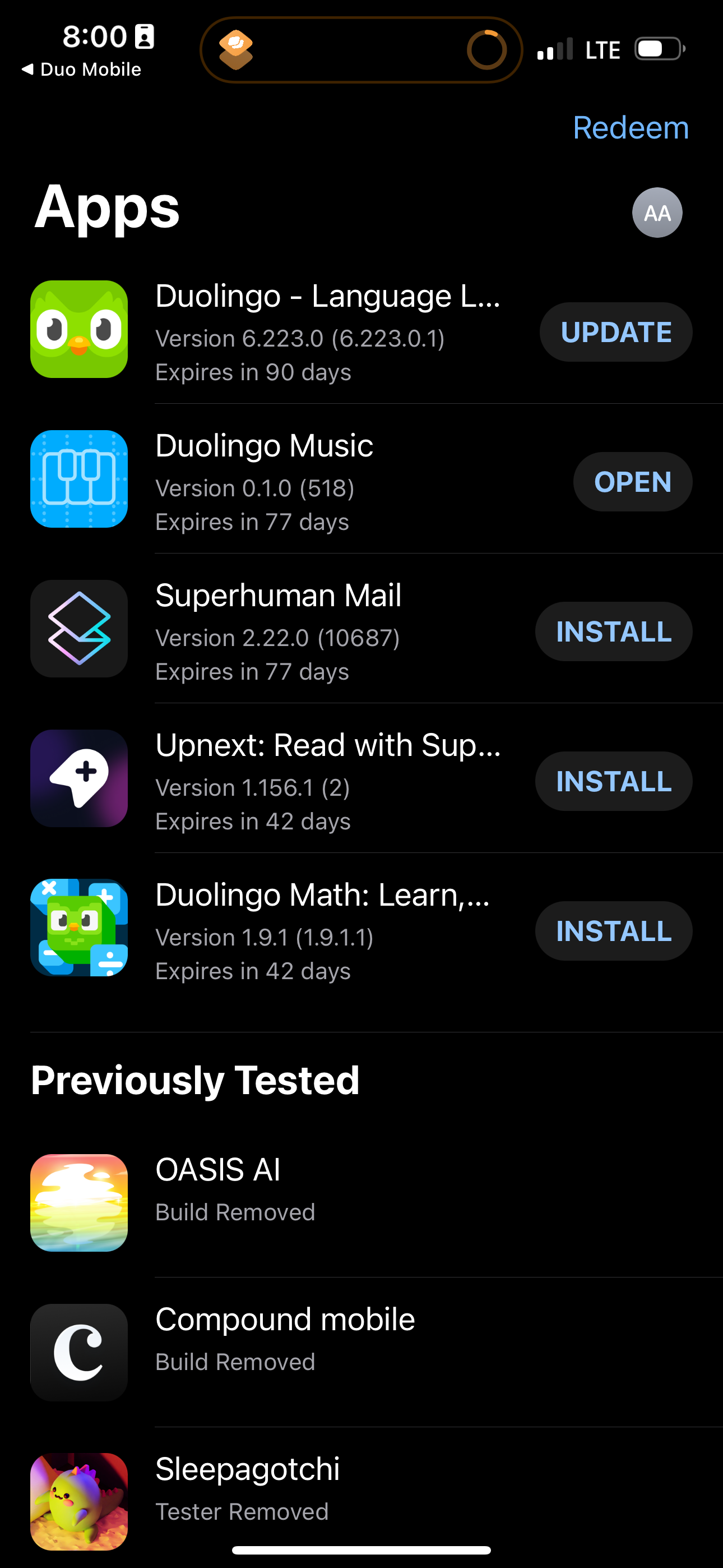This screenshot has height=1568, width=723.
Task: Select the Compound mobile app icon
Action: pos(79,1352)
